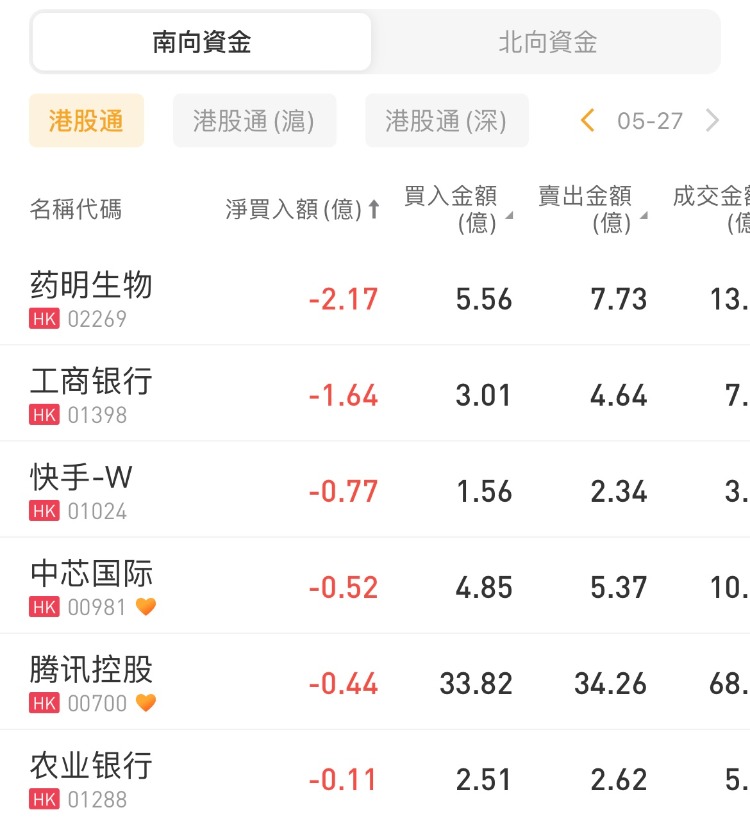
Task: Open the 05-27 date picker
Action: click(x=650, y=121)
